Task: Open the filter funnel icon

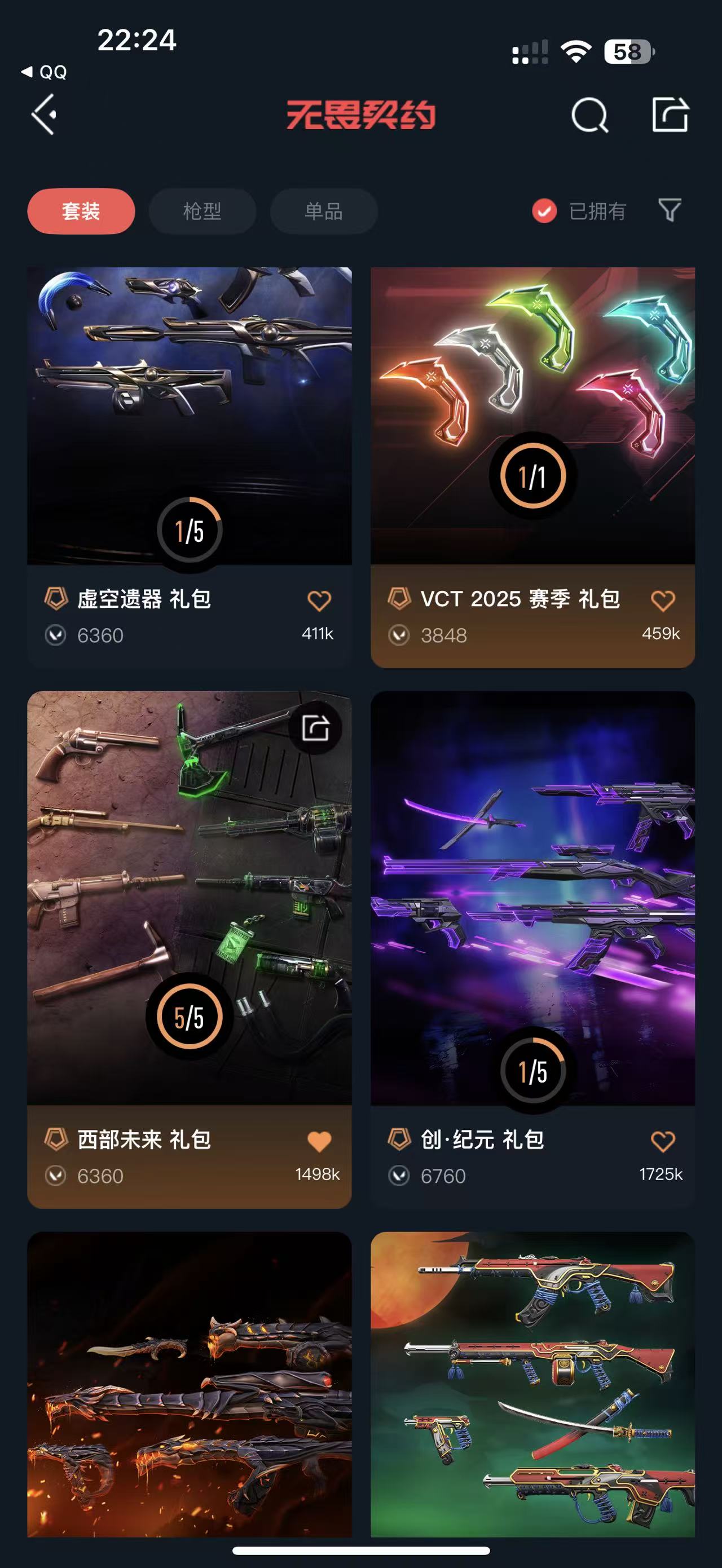Action: pyautogui.click(x=670, y=211)
